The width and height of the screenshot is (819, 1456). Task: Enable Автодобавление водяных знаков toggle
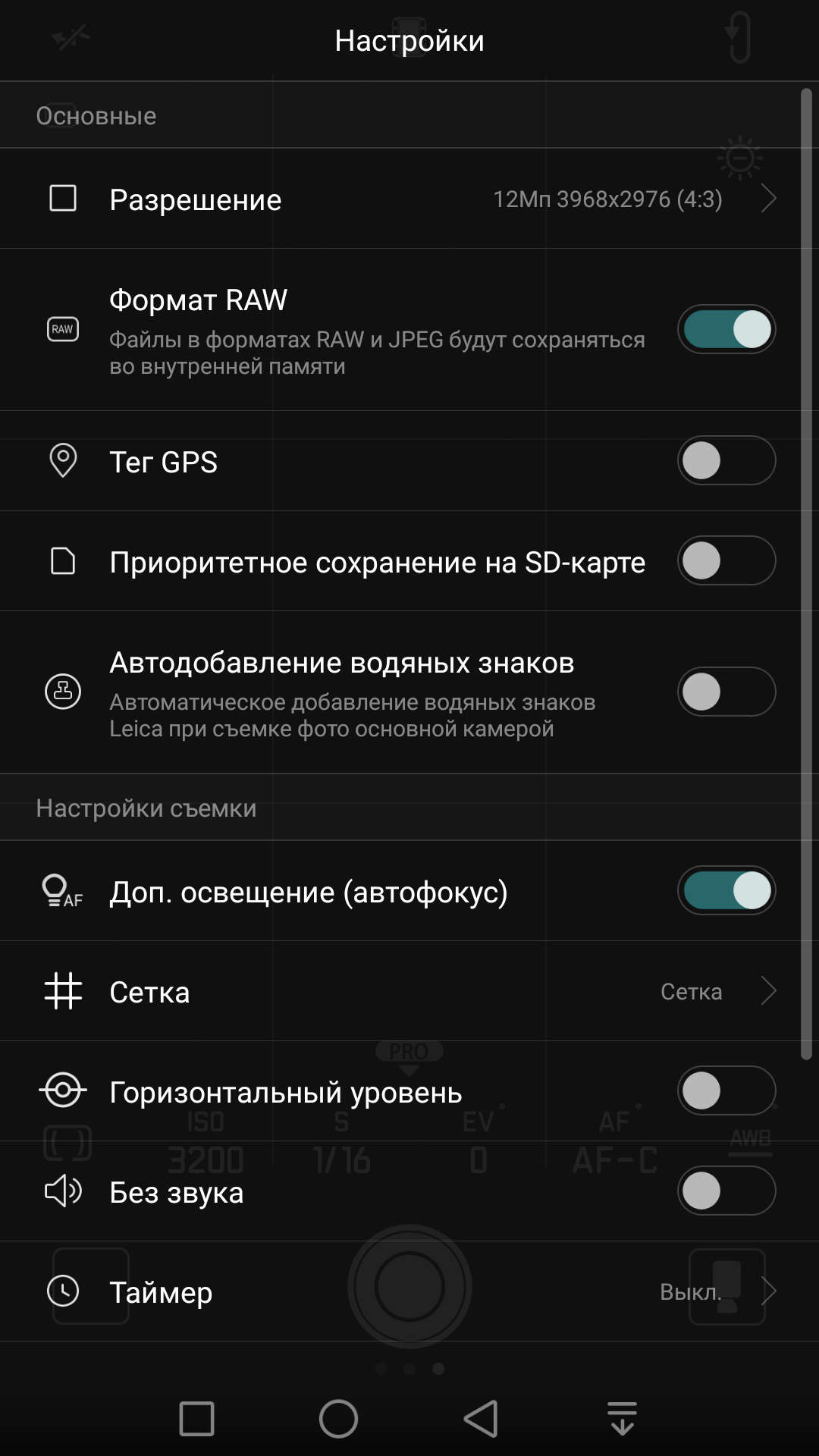click(x=726, y=692)
